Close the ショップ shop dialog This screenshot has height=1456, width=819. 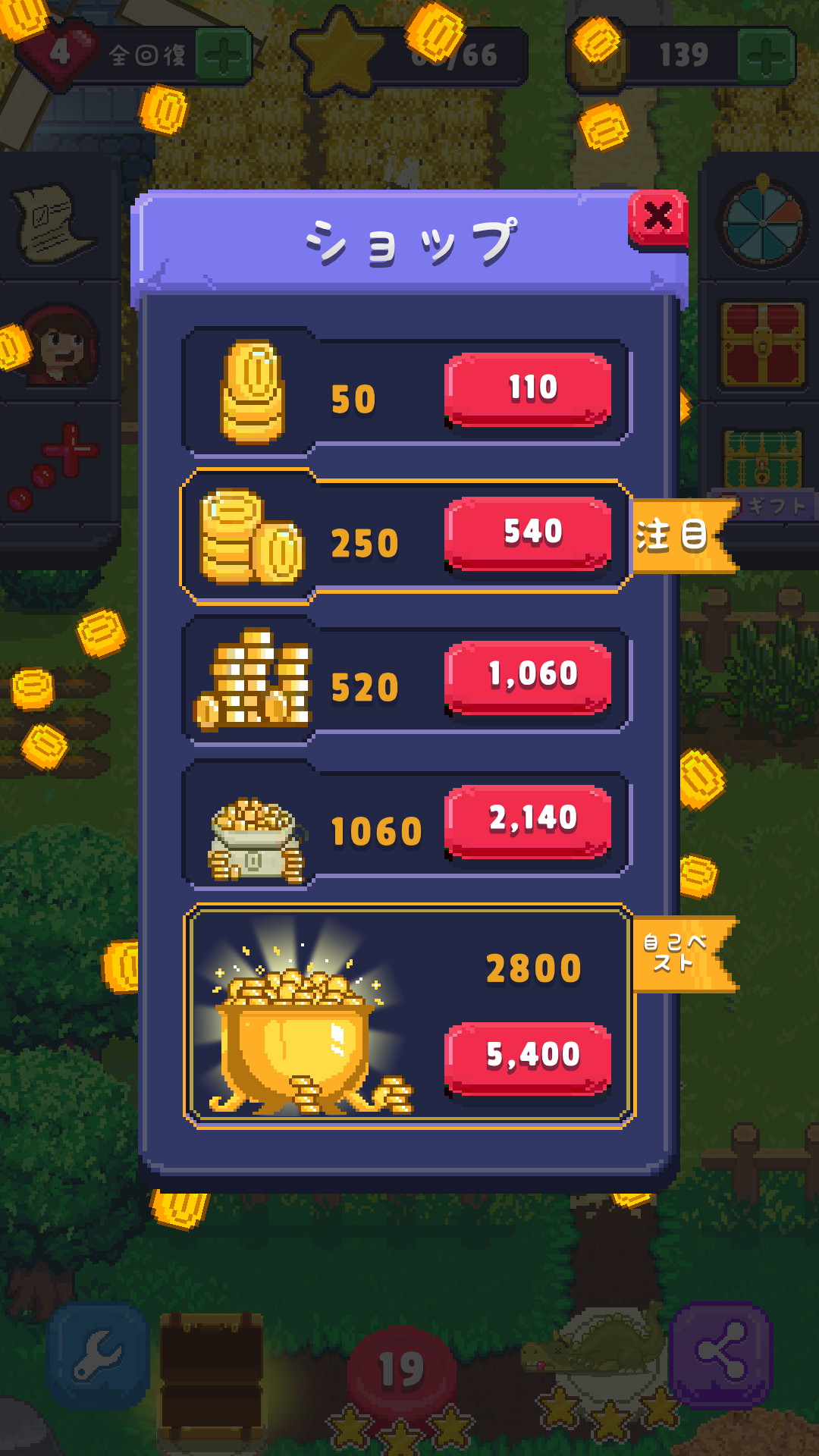point(657,217)
